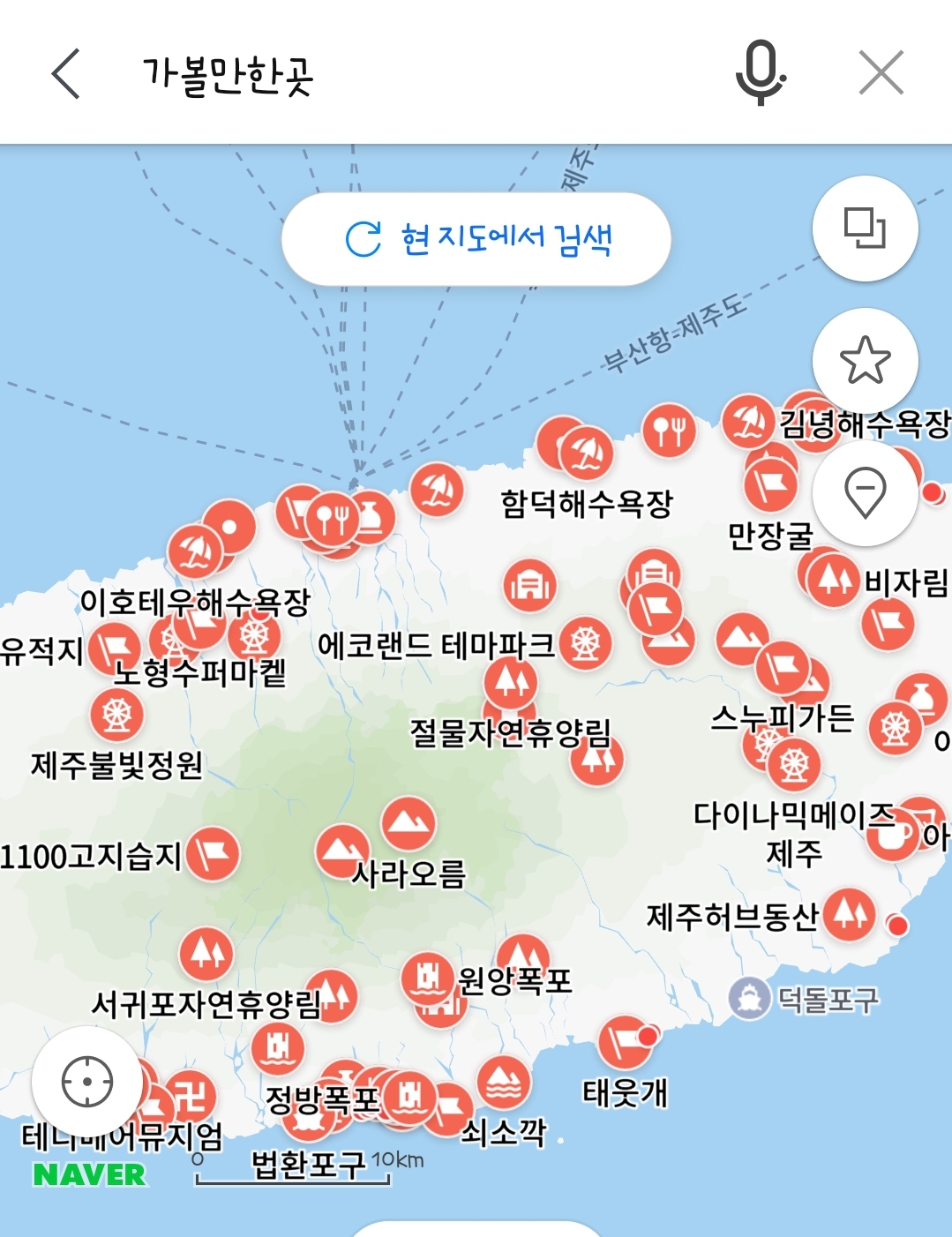Image resolution: width=952 pixels, height=1237 pixels.
Task: Open the map layers icon at top right
Action: (x=865, y=228)
